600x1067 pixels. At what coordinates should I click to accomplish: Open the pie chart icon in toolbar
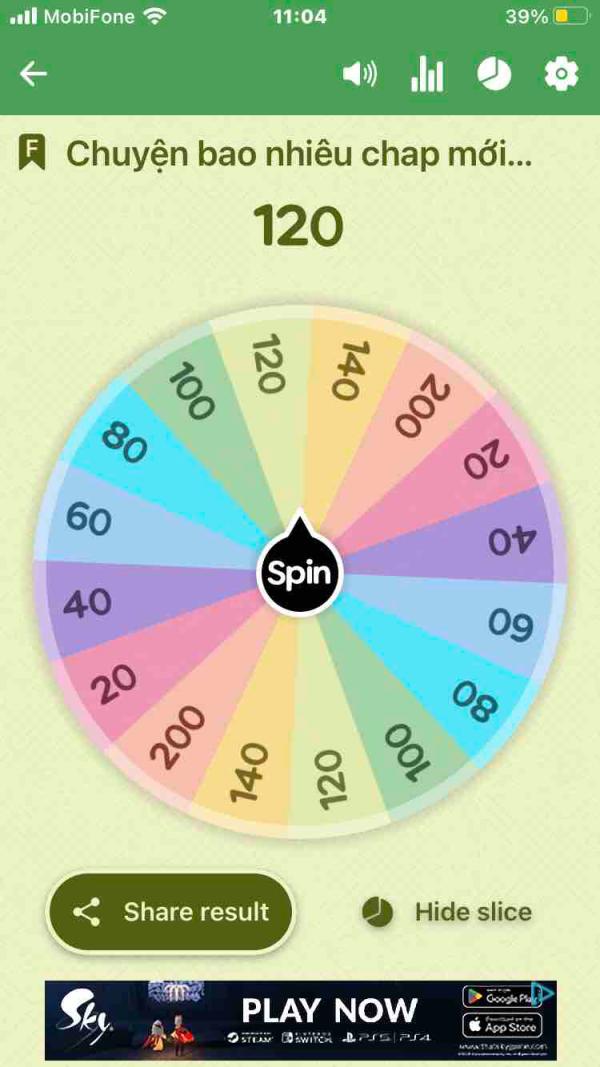point(494,74)
